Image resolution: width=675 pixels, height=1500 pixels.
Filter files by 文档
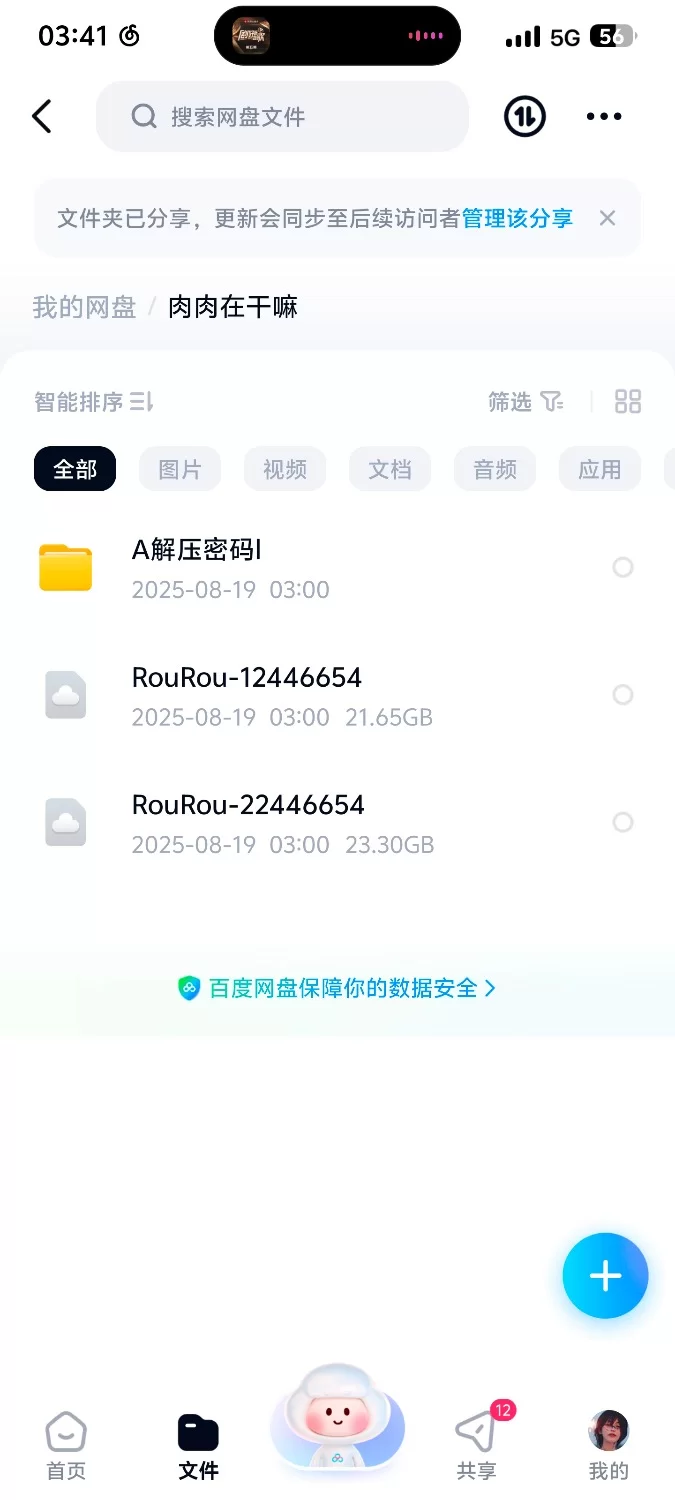tap(390, 469)
